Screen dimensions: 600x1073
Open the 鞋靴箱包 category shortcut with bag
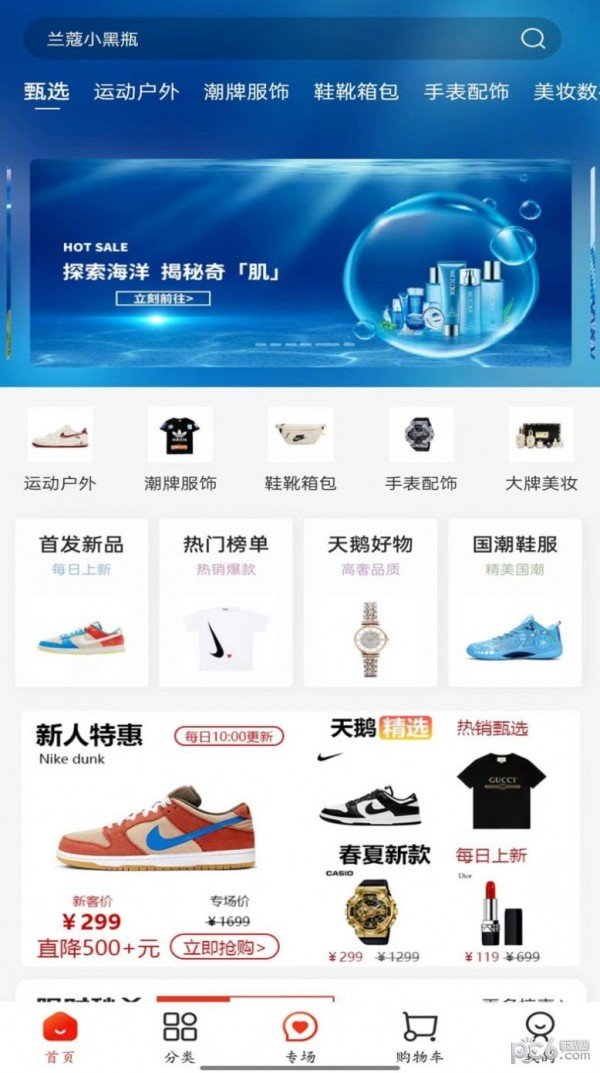tap(300, 450)
